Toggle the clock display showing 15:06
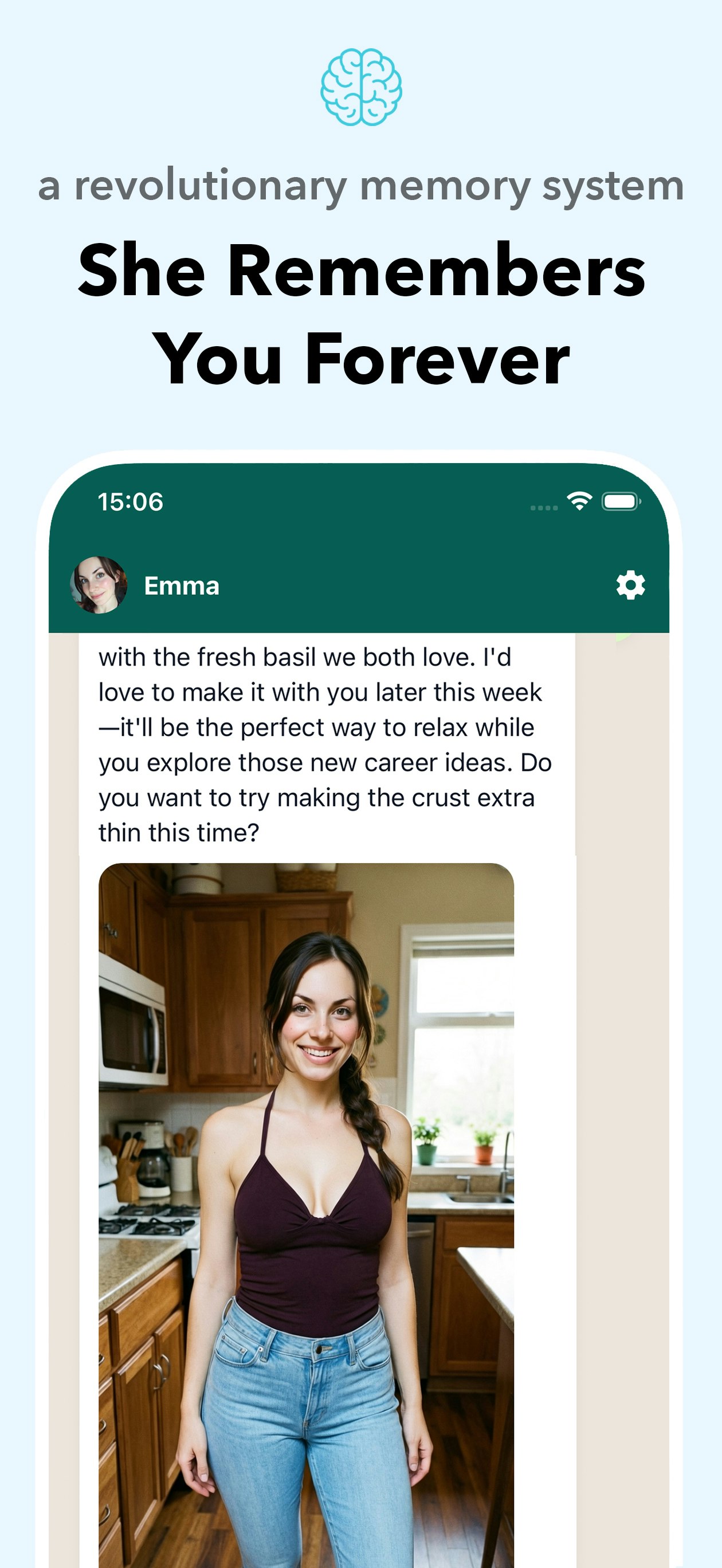 click(131, 502)
